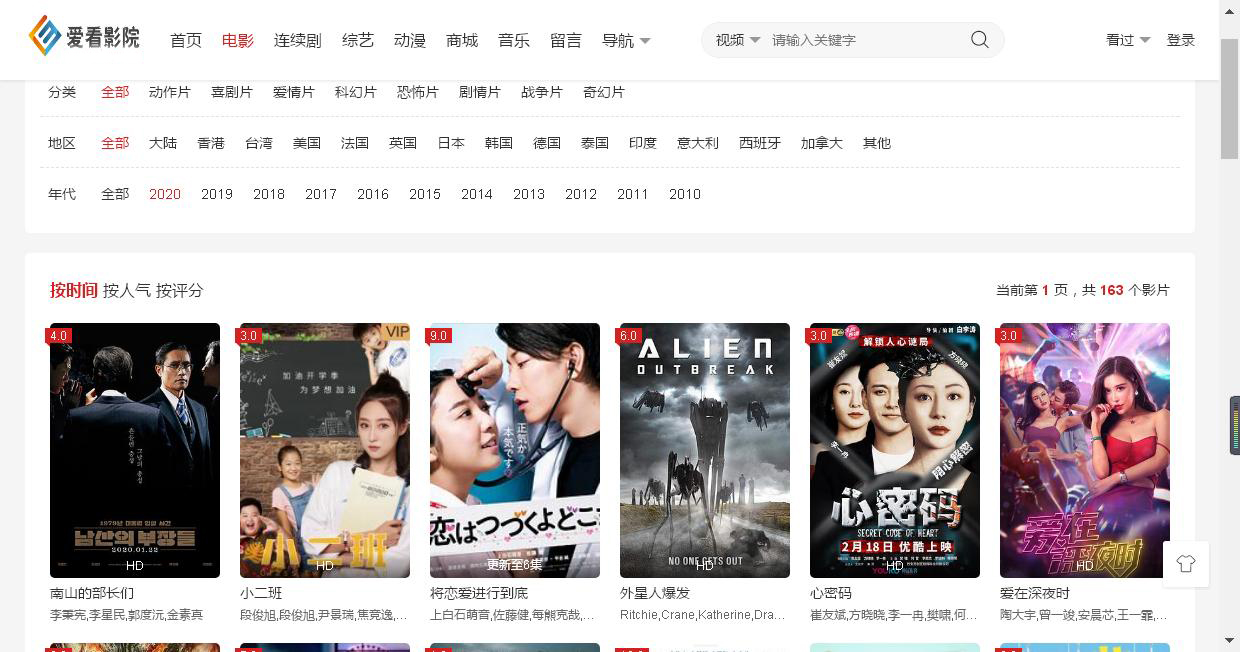Tap the 登录 login link
Viewport: 1240px width, 652px height.
(1181, 40)
